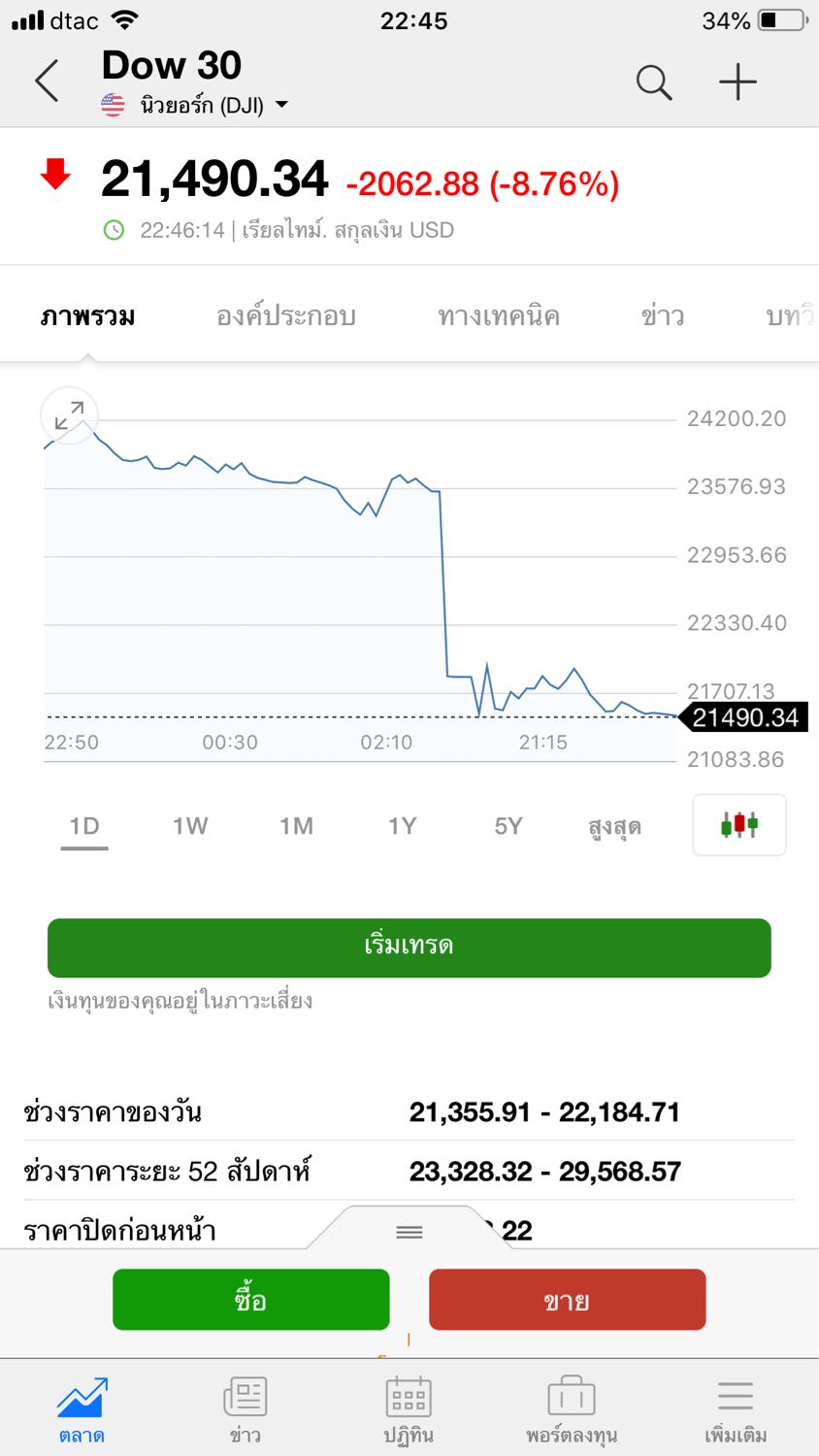
Task: Add Dow 30 with the plus icon
Action: (737, 83)
